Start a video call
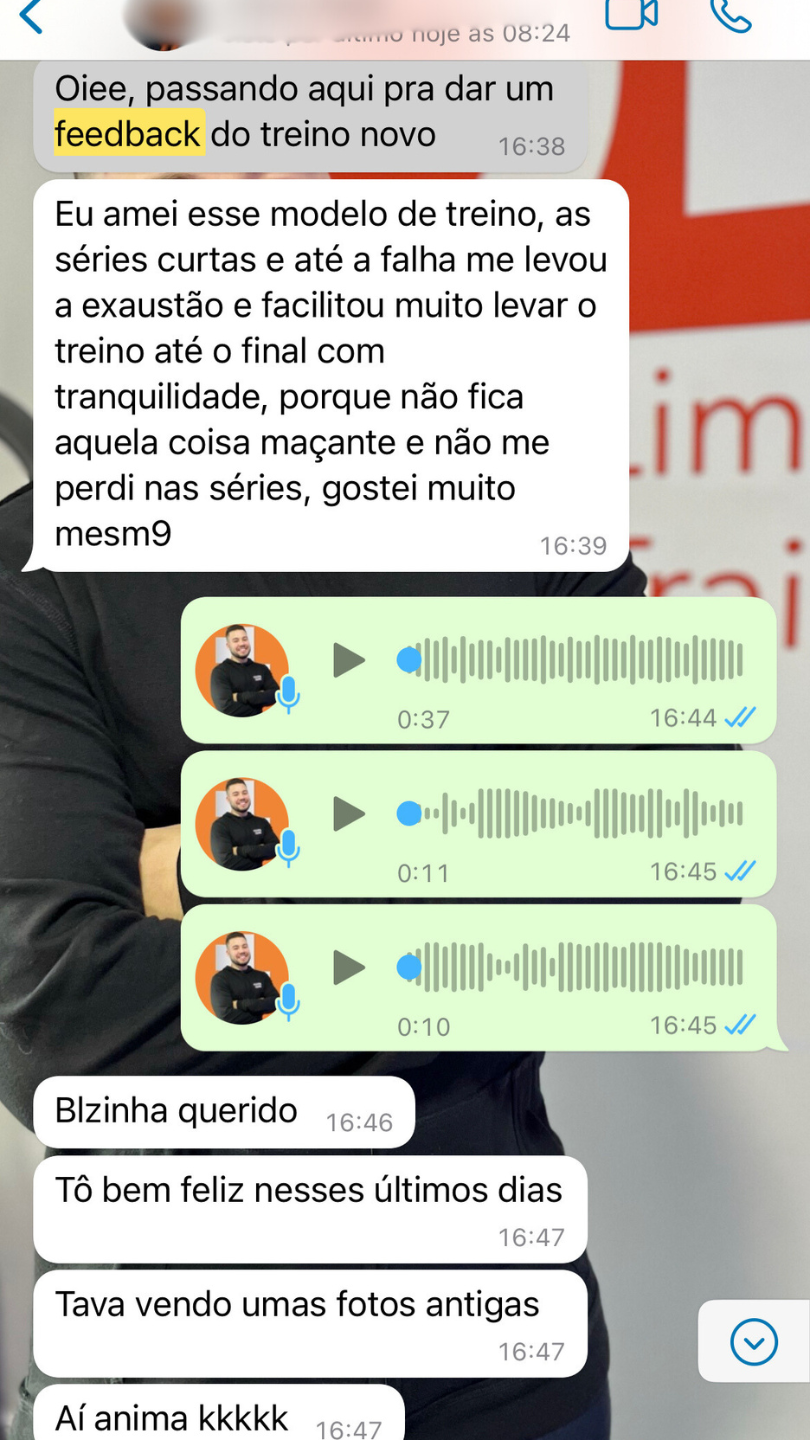This screenshot has height=1440, width=810. pyautogui.click(x=631, y=13)
